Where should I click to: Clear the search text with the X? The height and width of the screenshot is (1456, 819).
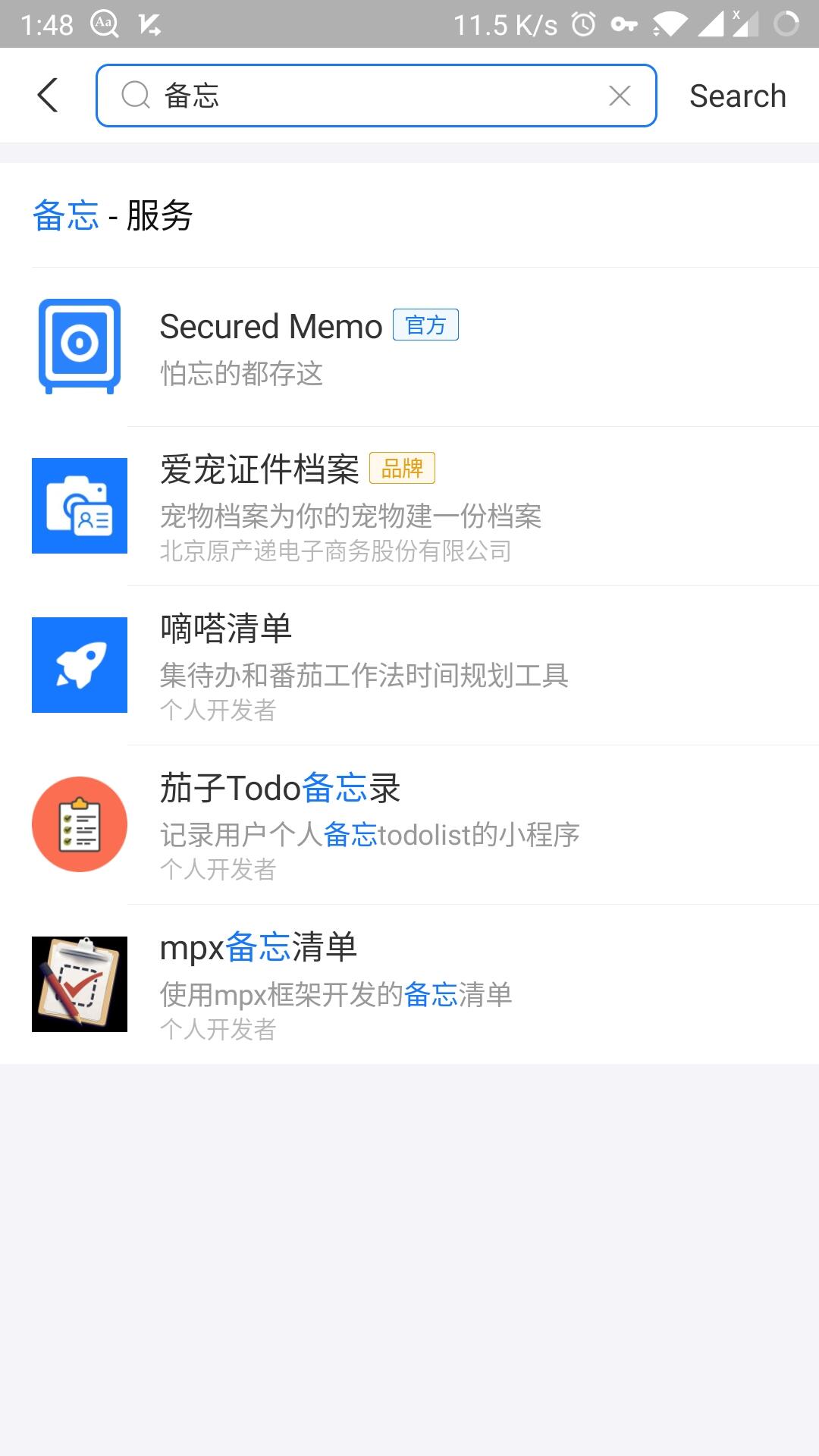tap(620, 96)
